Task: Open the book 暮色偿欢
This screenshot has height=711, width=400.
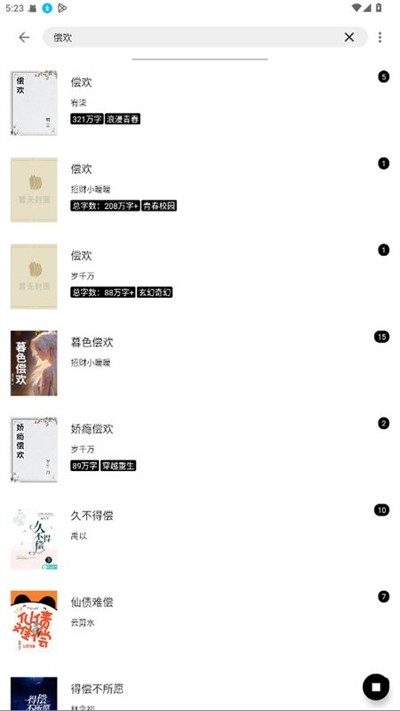Action: point(200,363)
